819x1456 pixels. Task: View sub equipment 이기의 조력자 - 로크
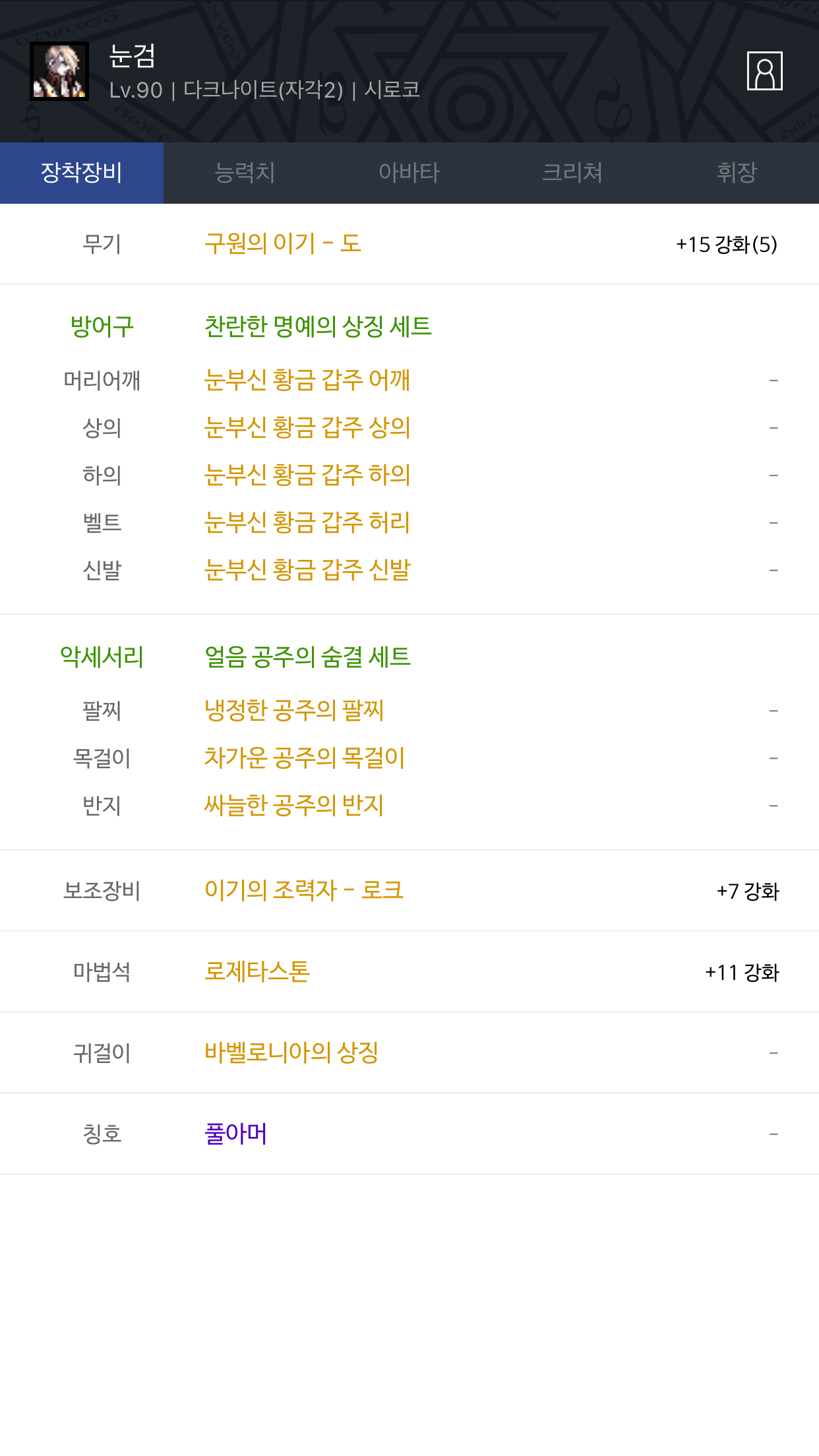[x=303, y=891]
